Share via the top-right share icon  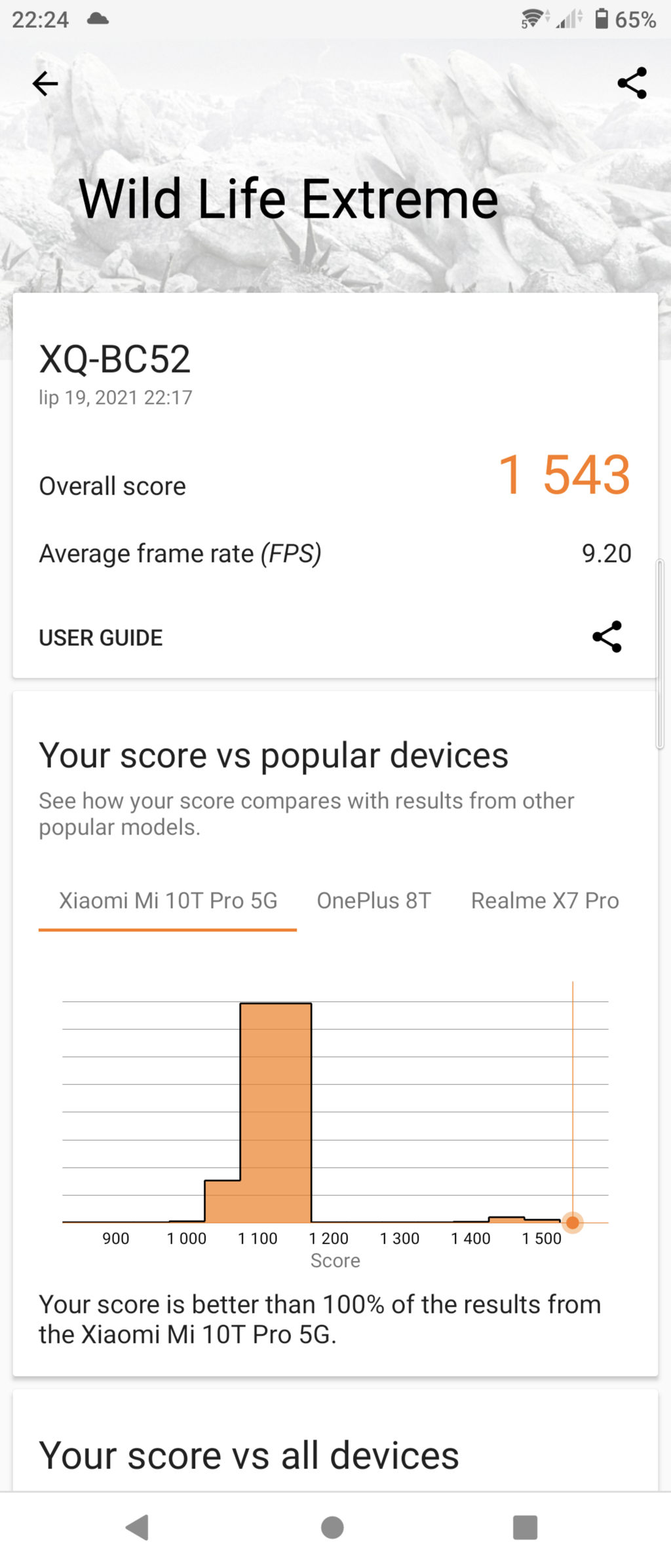tap(632, 83)
